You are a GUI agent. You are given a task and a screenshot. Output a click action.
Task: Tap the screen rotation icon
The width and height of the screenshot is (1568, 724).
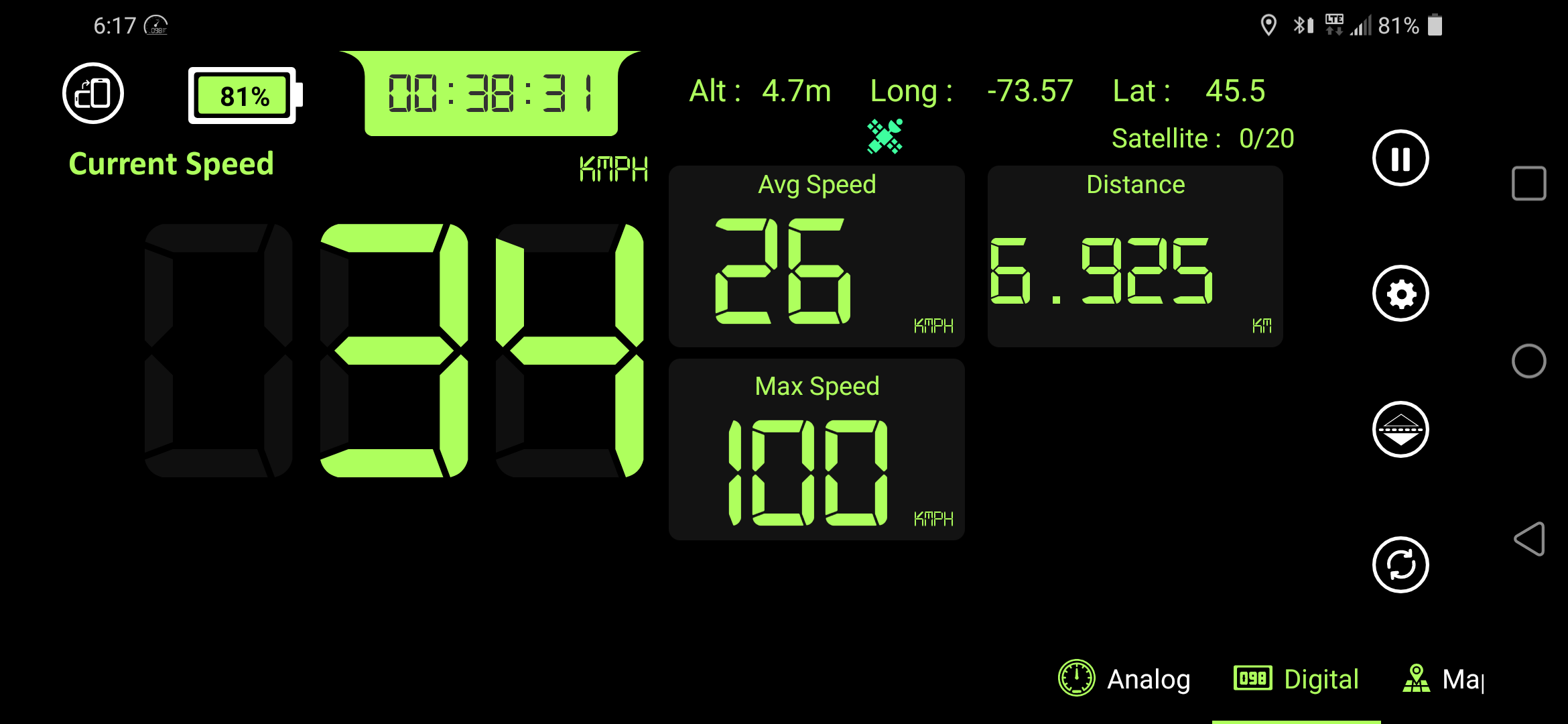(93, 93)
